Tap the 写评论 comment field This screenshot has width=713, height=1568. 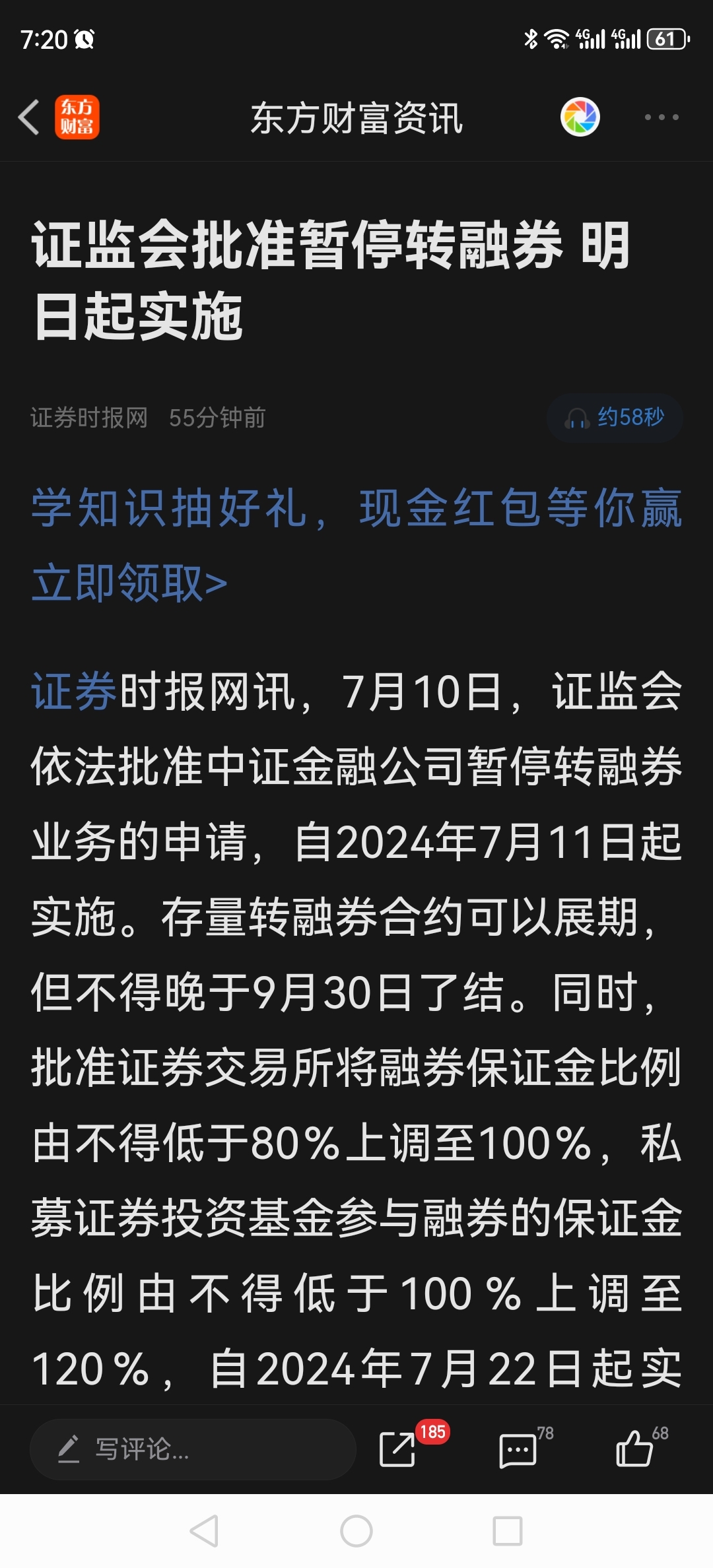click(x=193, y=1449)
